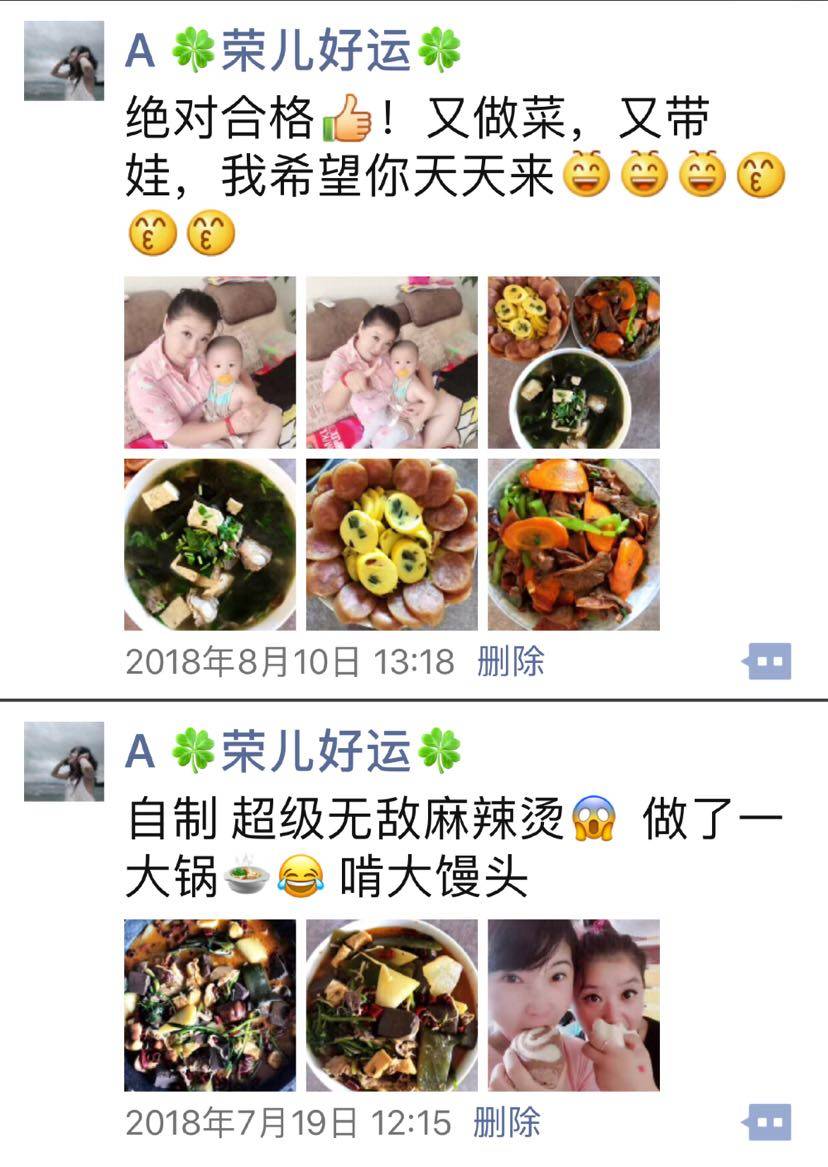The width and height of the screenshot is (828, 1167).
Task: Delete the post from 2018年8月10日
Action: tap(510, 662)
